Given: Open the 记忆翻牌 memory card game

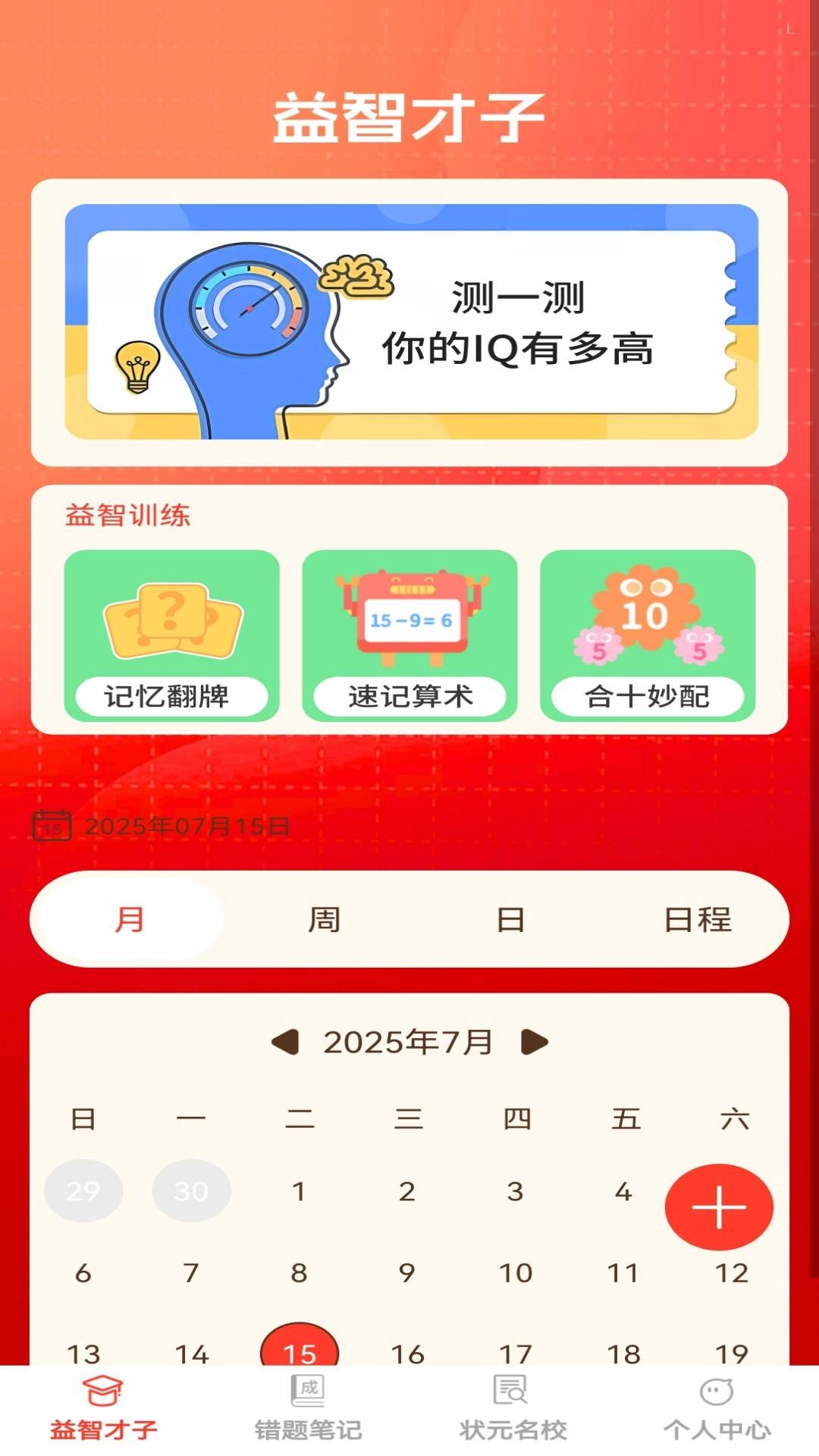Looking at the screenshot, I should (x=170, y=635).
